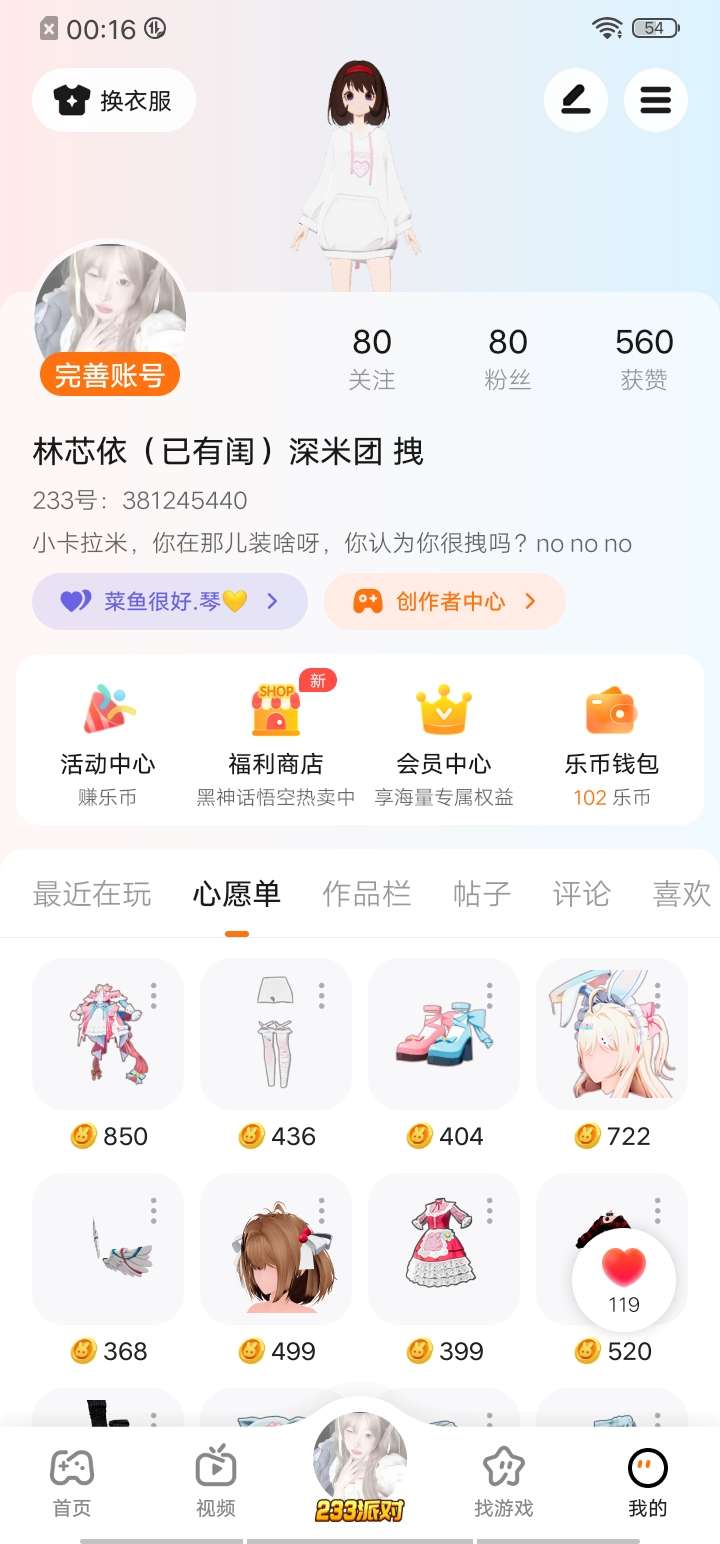Screen dimensions: 720x1544
Task: Open the edit profile pencil icon
Action: point(576,100)
